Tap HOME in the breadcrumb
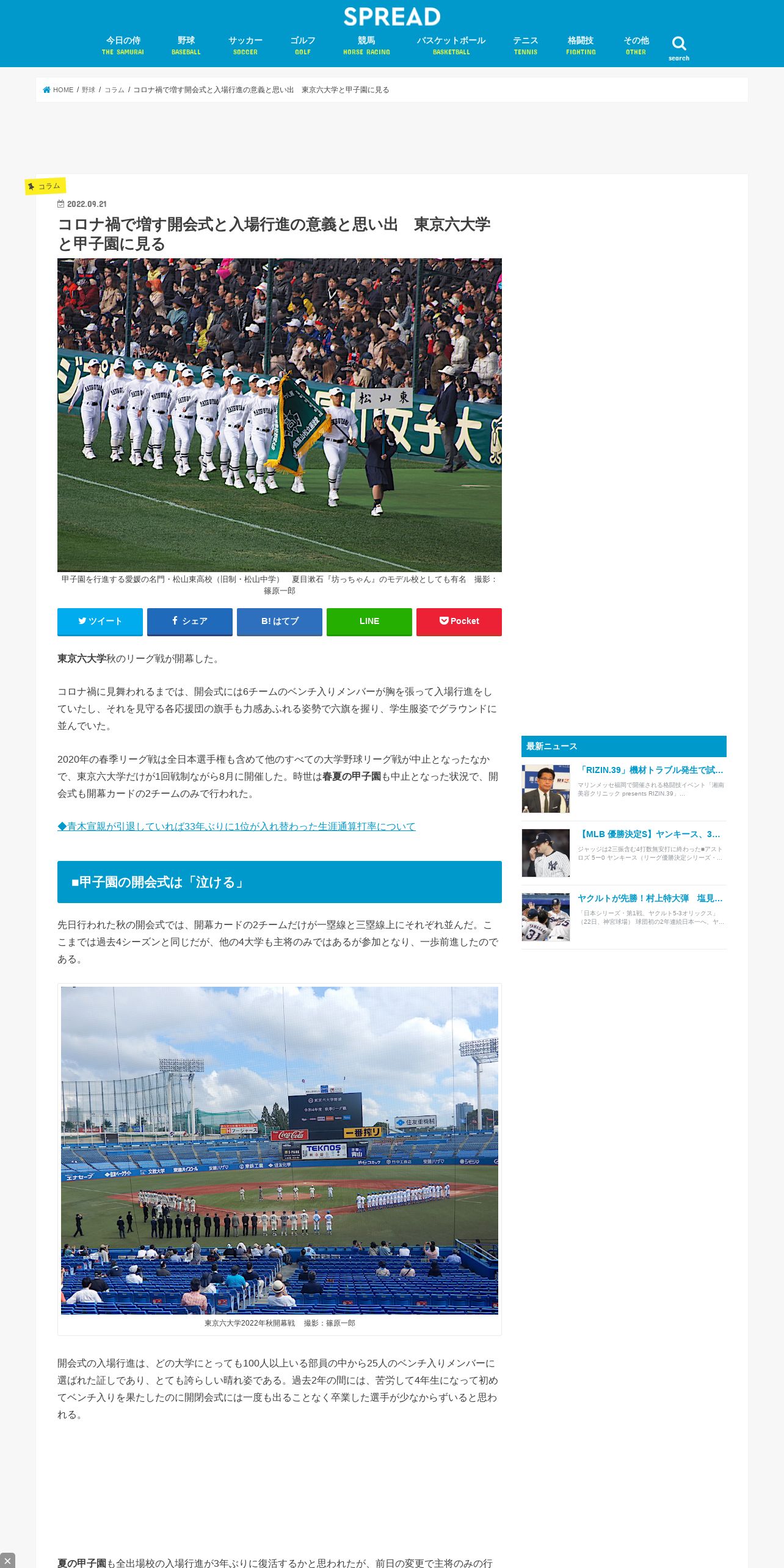 59,90
